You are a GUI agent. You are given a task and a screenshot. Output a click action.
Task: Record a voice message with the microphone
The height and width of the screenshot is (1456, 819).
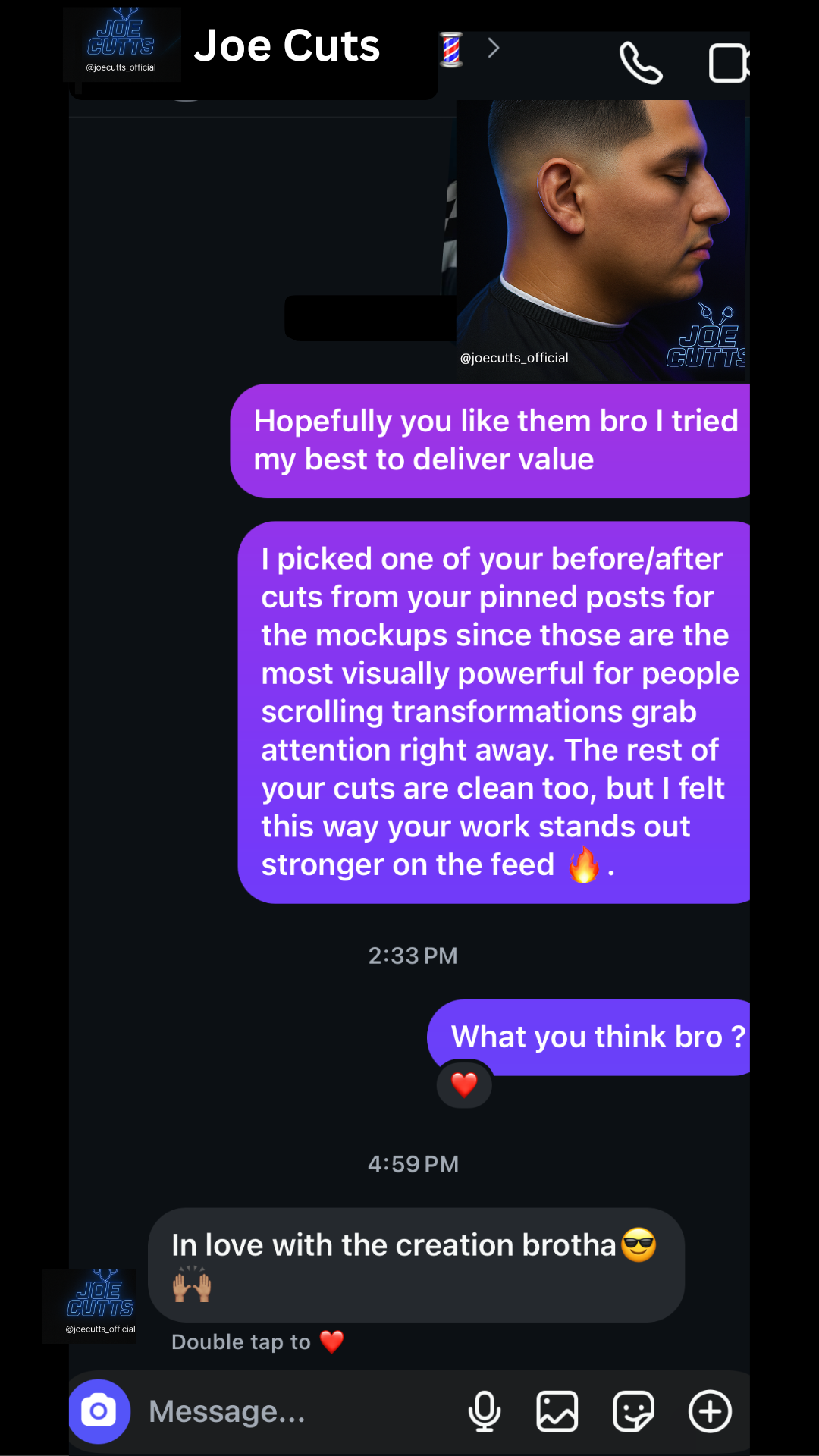pos(484,1411)
